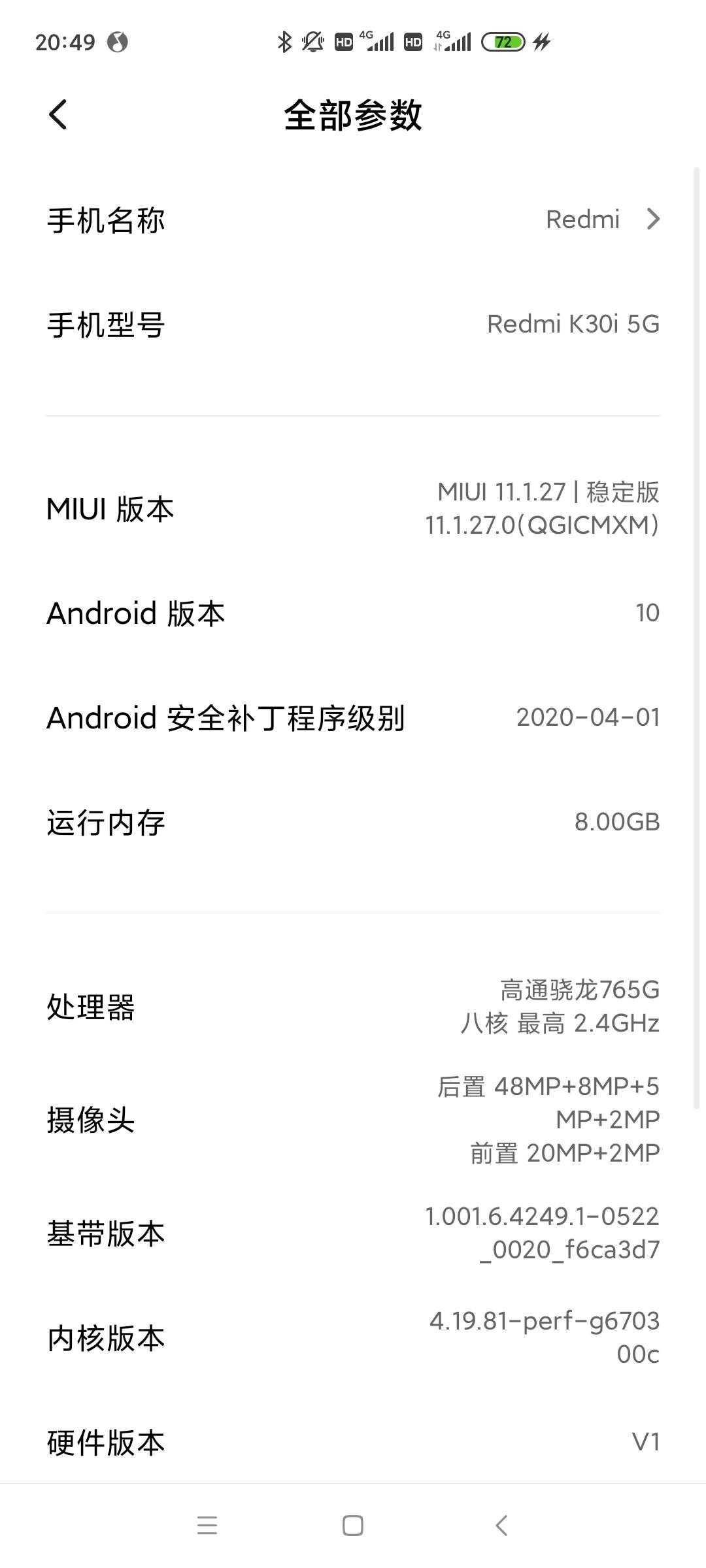This screenshot has height=1568, width=706.
Task: Tap the Android 版本 row
Action: pyautogui.click(x=353, y=613)
